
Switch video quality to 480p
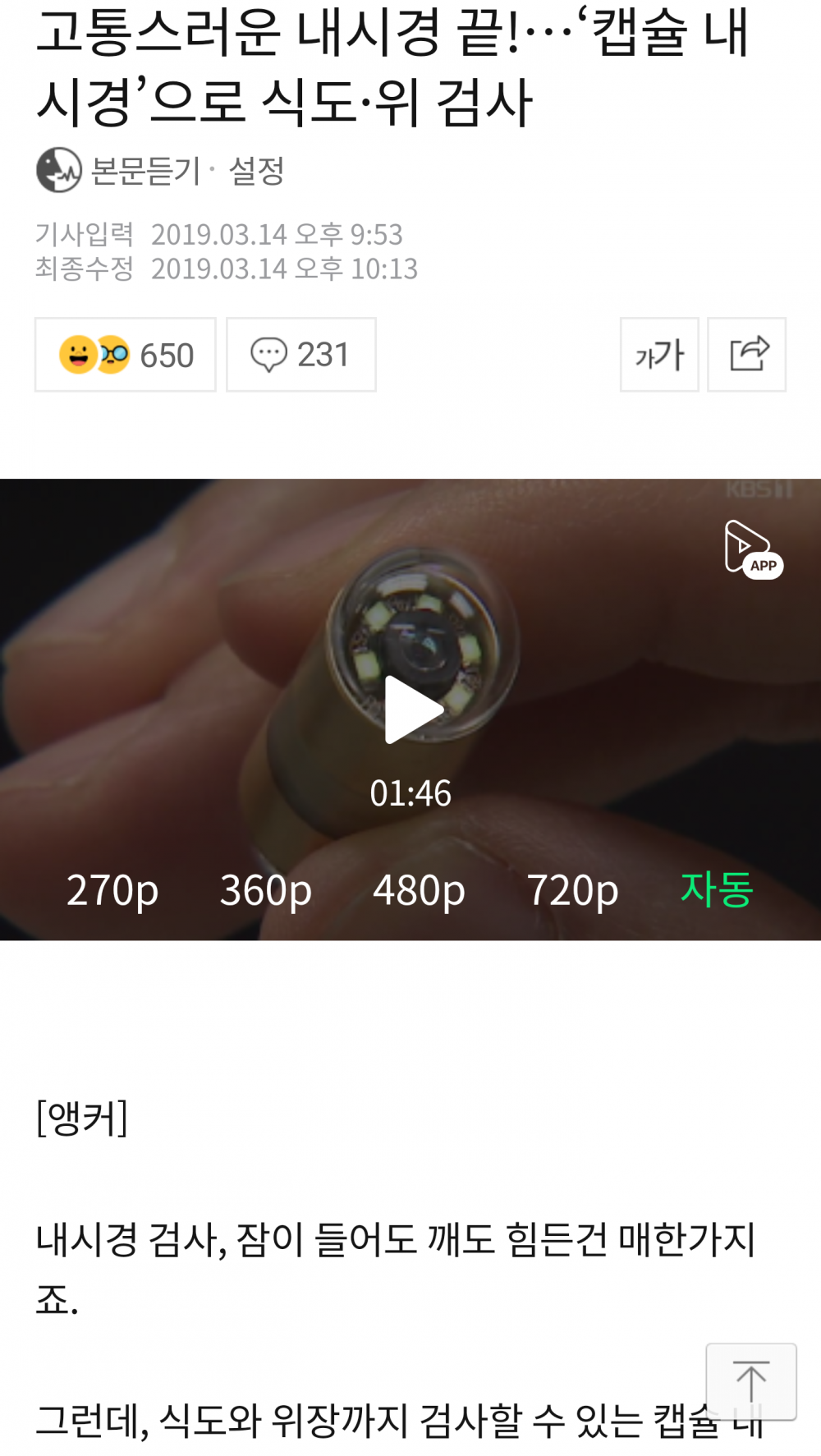tap(419, 890)
